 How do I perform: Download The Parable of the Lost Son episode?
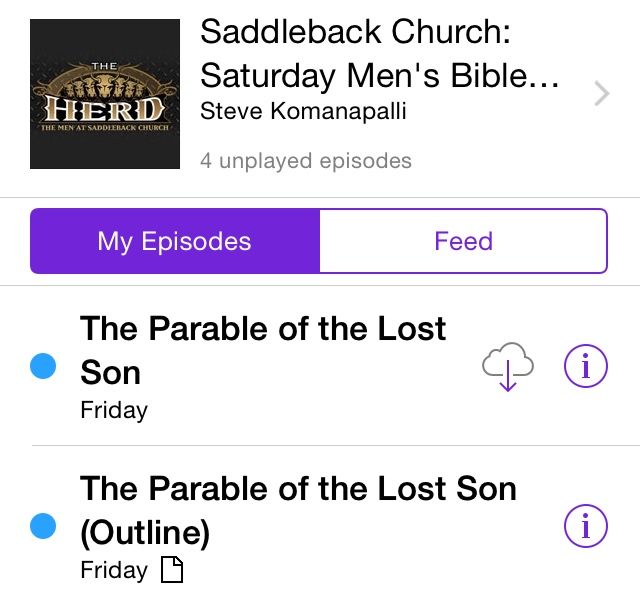[x=507, y=367]
